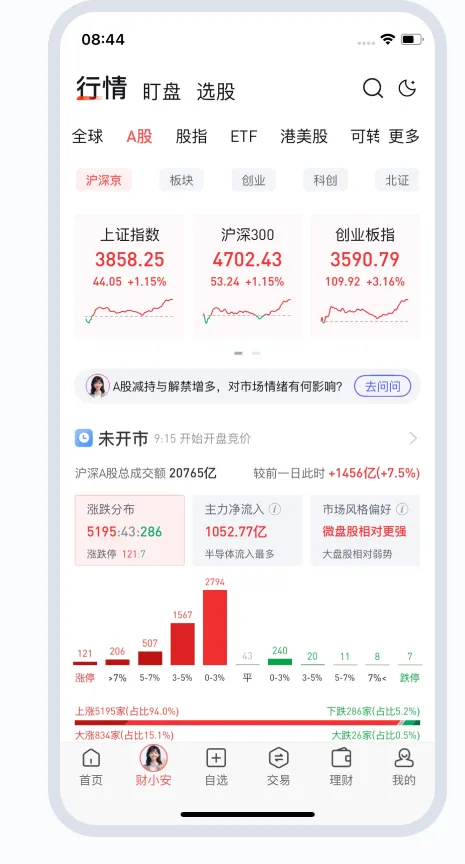Show info for 市场风格偏好
The height and width of the screenshot is (864, 465).
[x=402, y=509]
